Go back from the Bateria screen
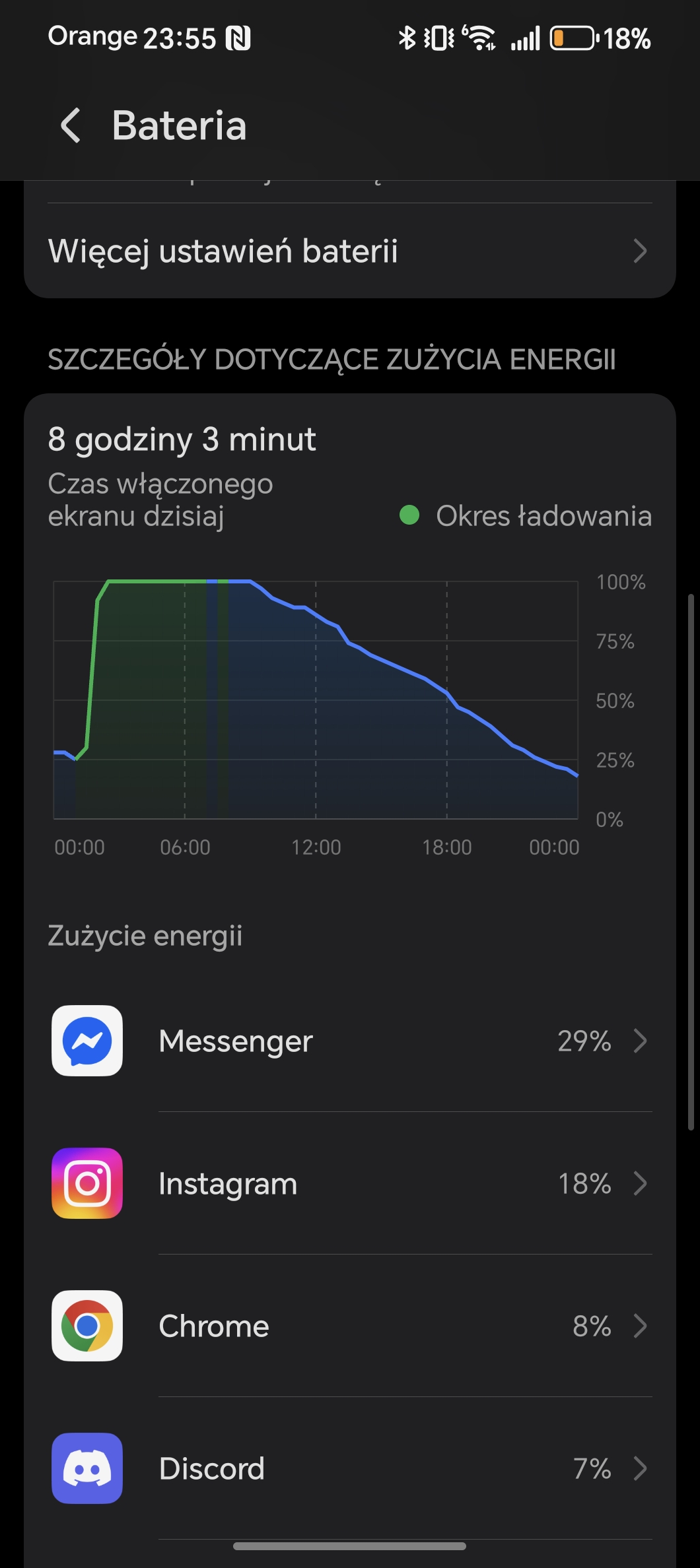Viewport: 700px width, 1568px height. point(71,125)
